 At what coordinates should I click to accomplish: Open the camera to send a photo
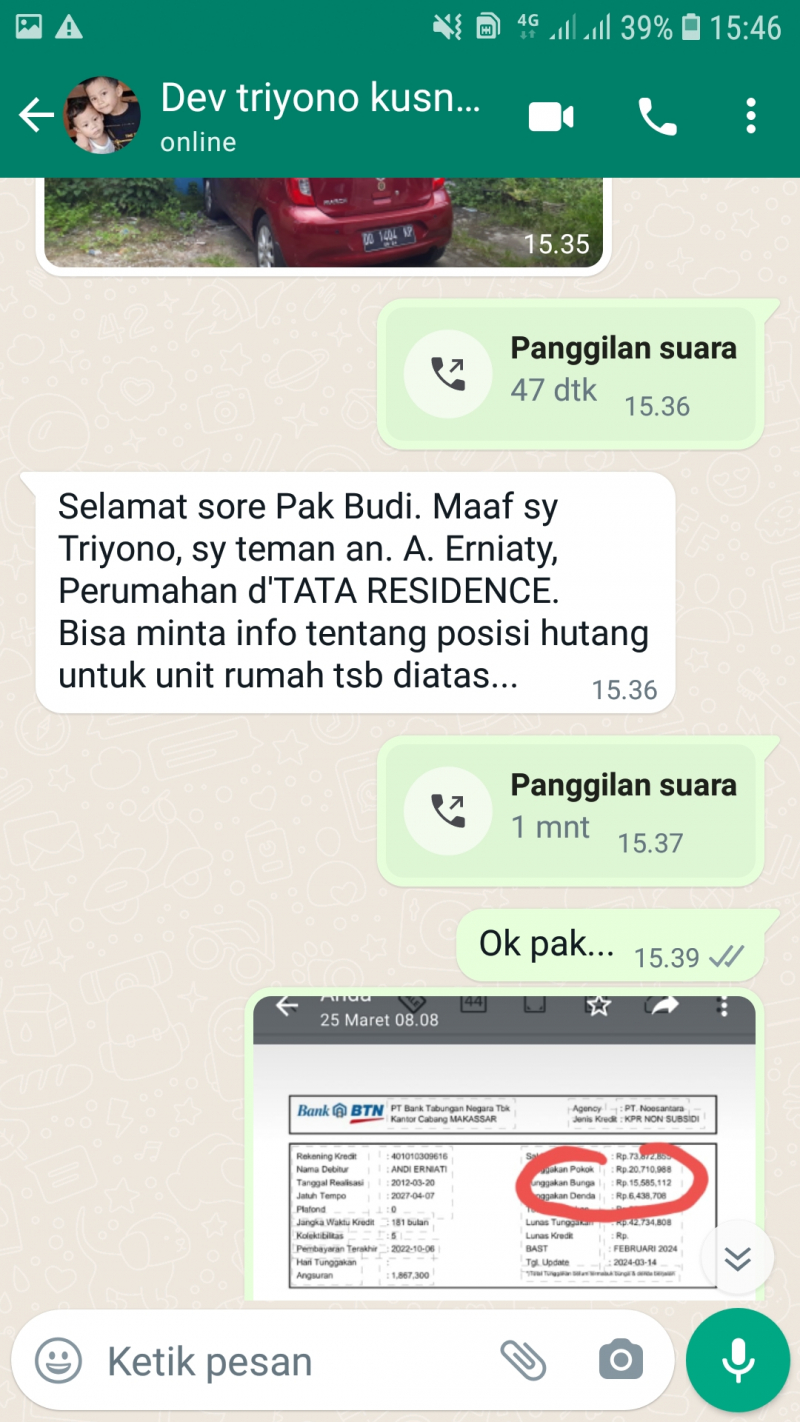pyautogui.click(x=621, y=1360)
